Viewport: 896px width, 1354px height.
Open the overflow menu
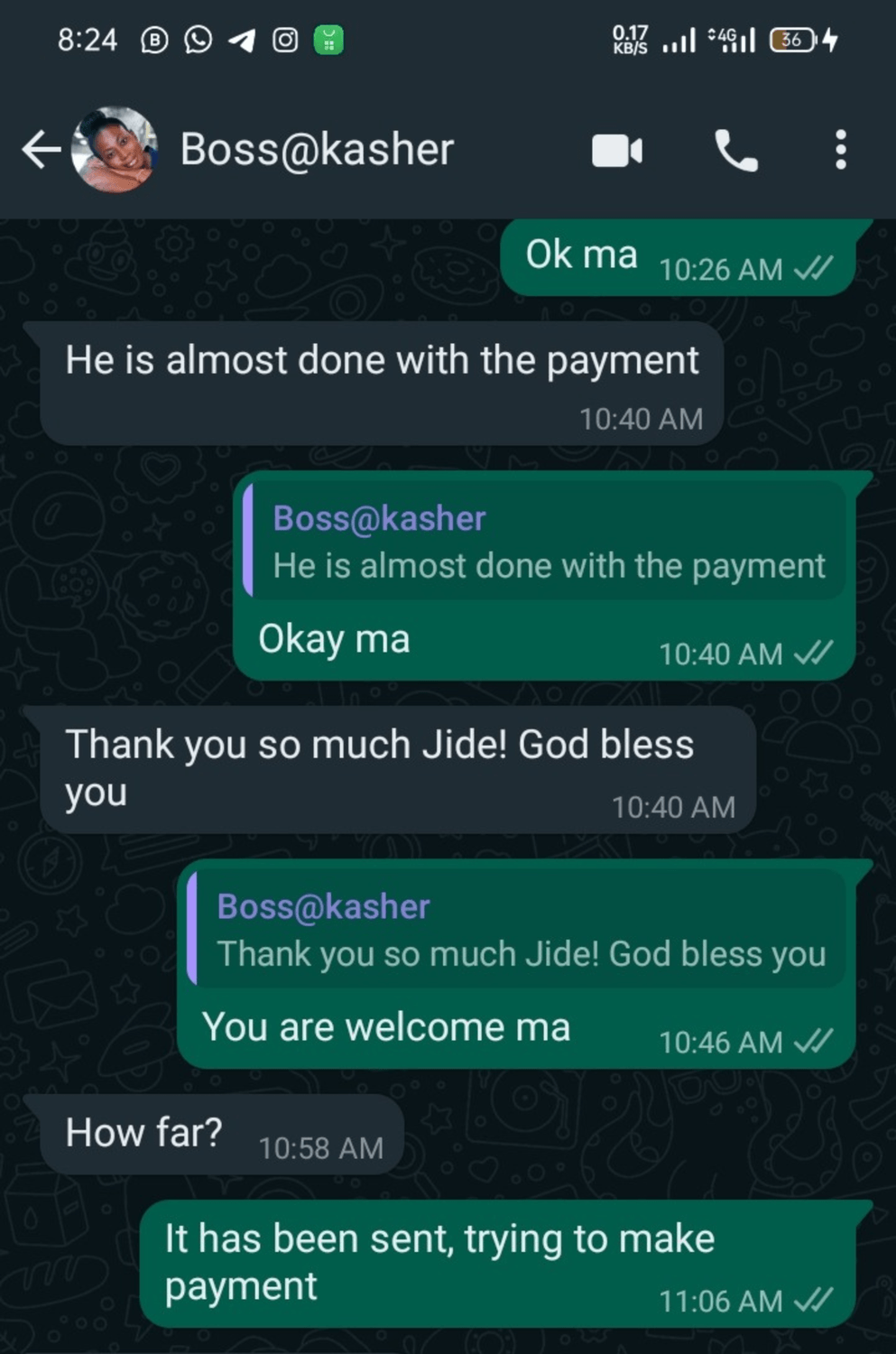[x=840, y=150]
